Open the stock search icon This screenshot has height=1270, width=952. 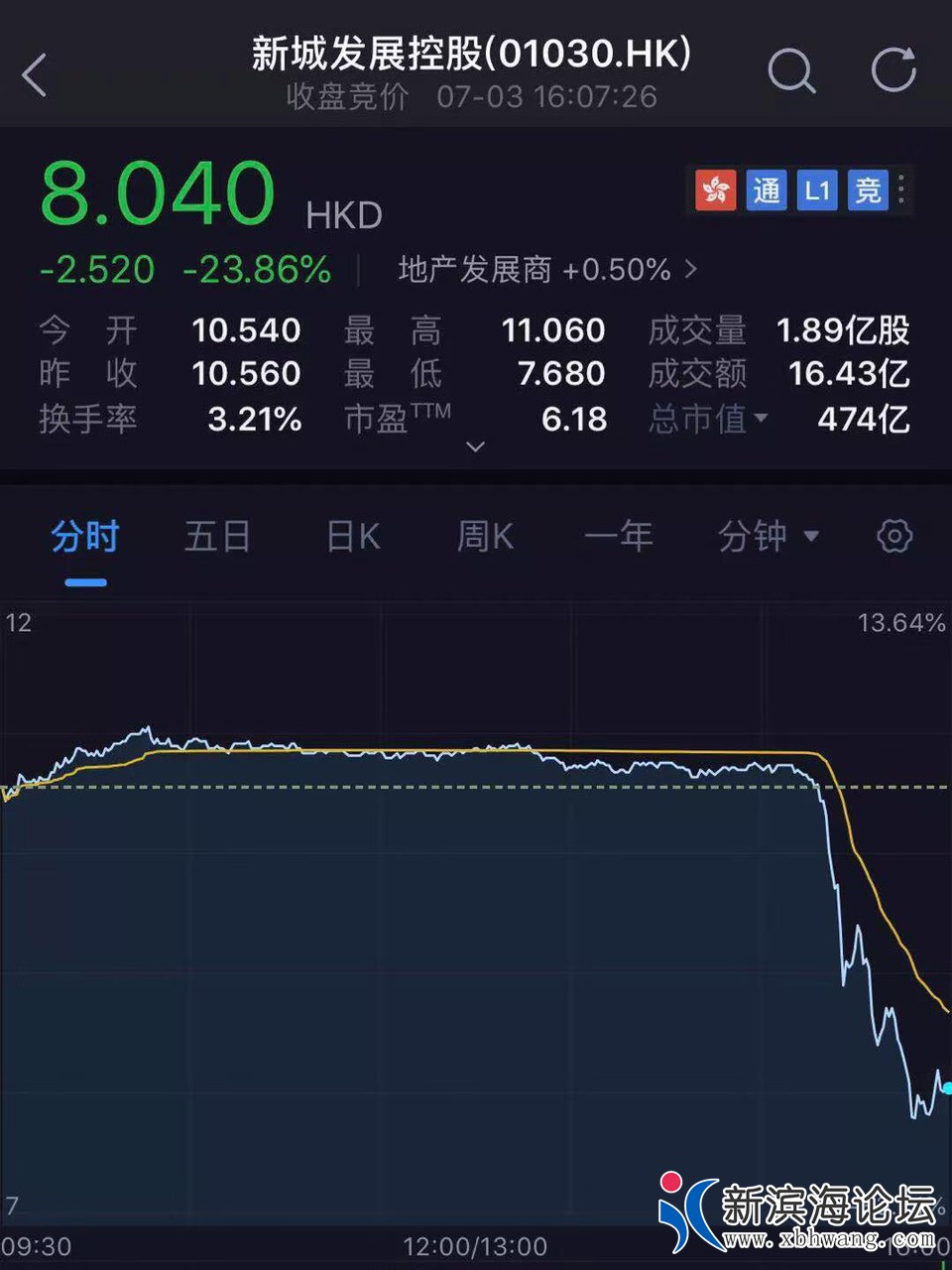(x=791, y=71)
